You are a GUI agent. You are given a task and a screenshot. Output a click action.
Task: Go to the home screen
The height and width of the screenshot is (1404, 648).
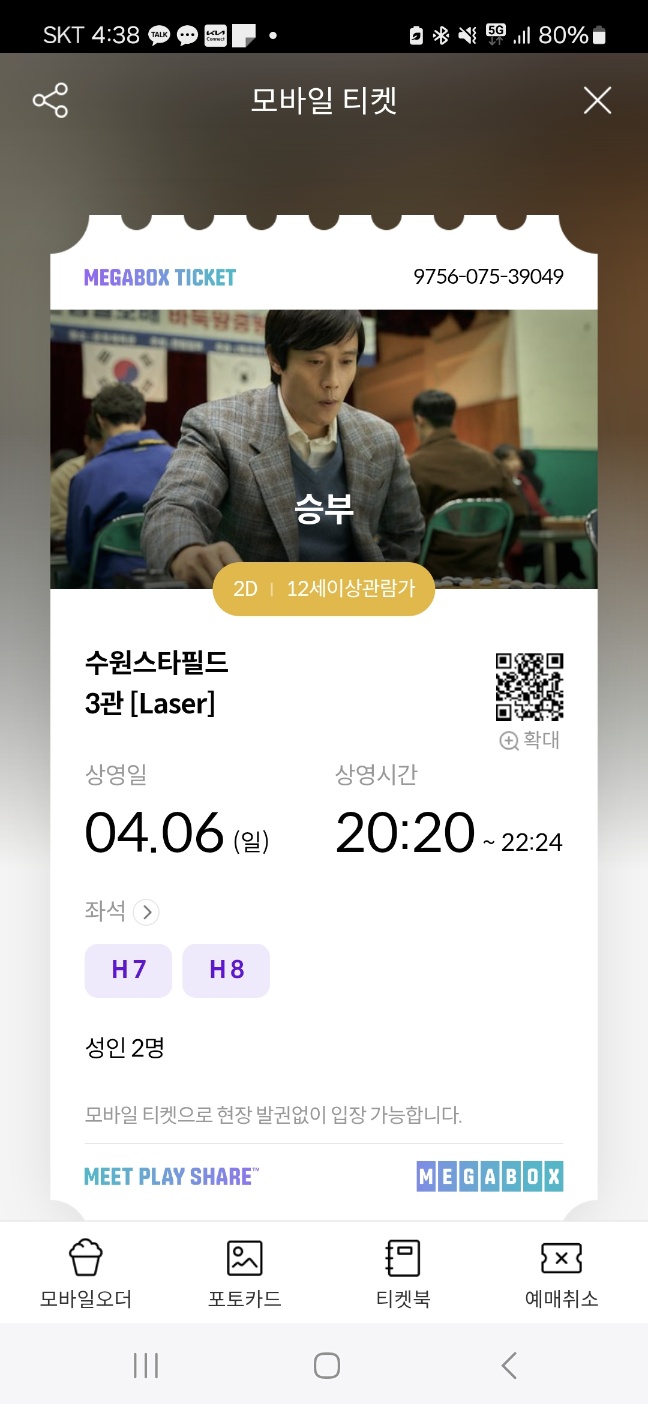[x=326, y=1365]
